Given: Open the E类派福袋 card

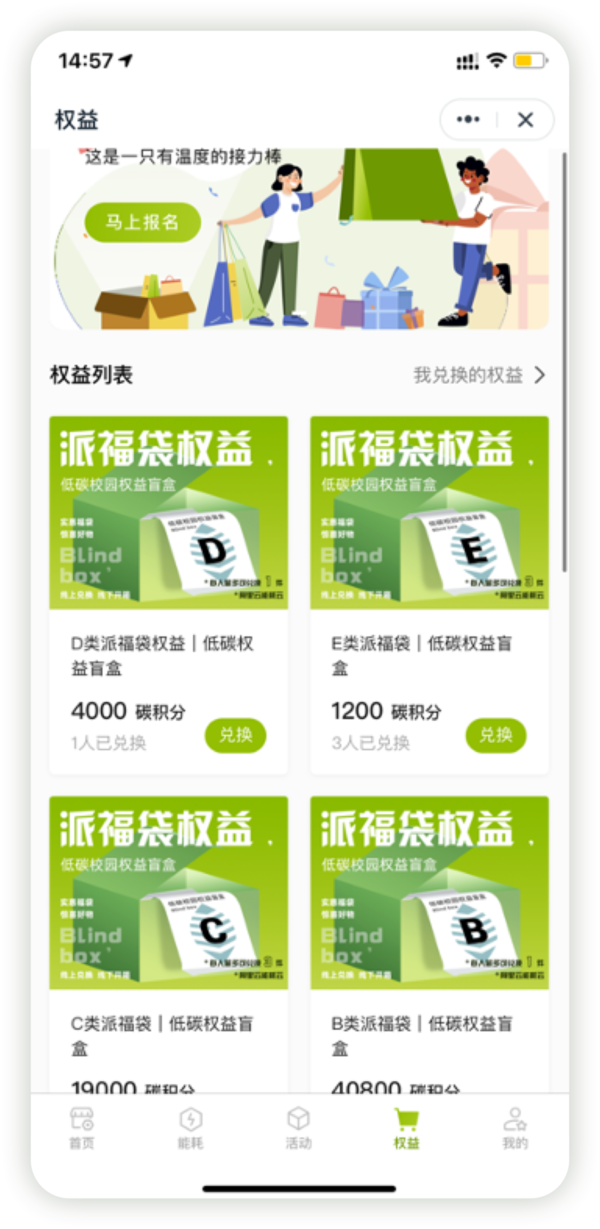Looking at the screenshot, I should 429,513.
